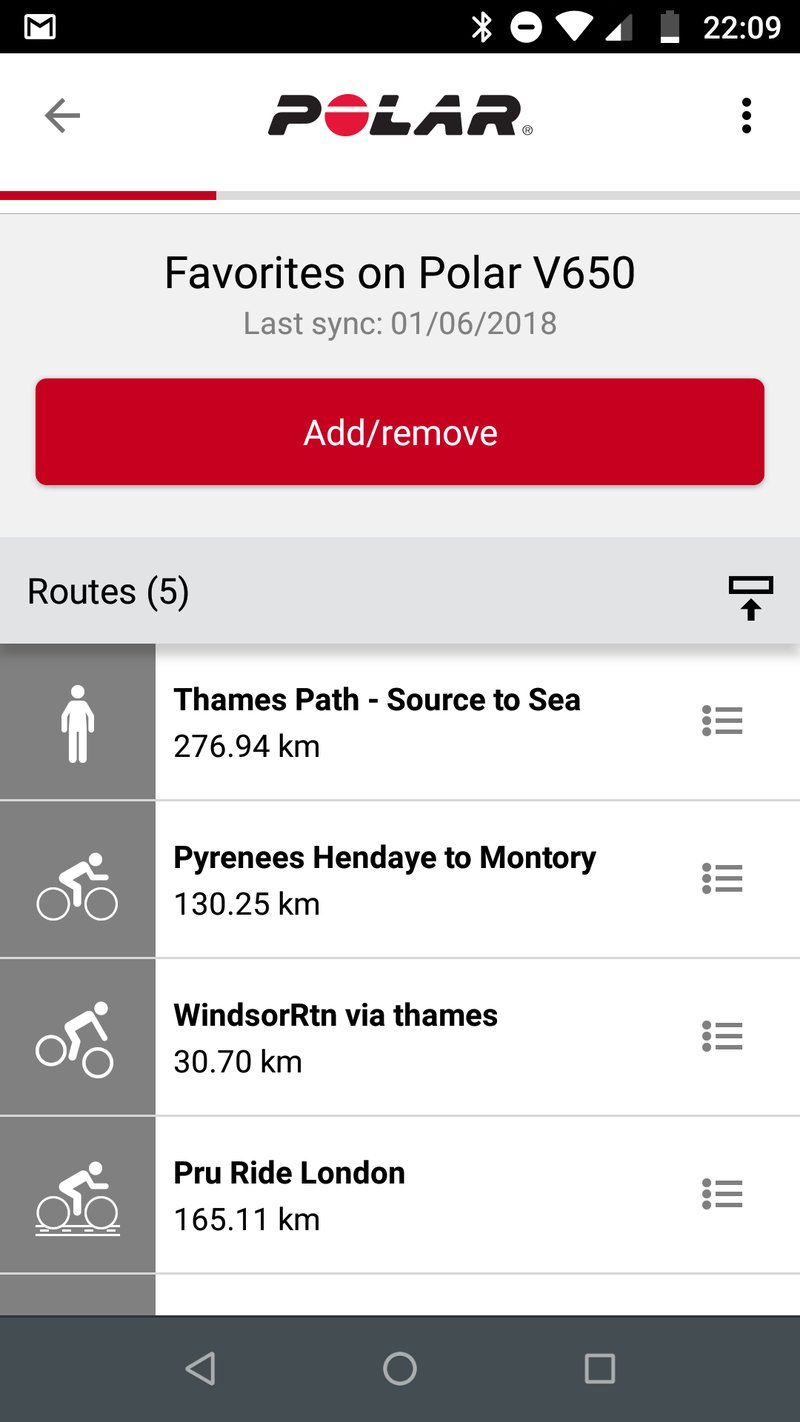Screen dimensions: 800x1422
Task: Show recent apps
Action: 599,1368
